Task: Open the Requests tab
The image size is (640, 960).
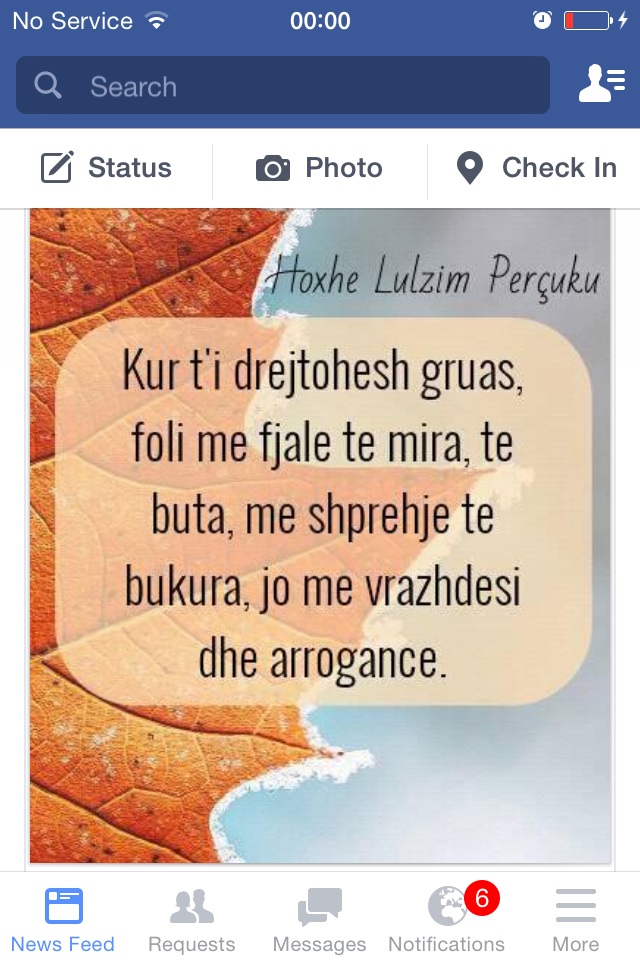Action: [x=191, y=920]
